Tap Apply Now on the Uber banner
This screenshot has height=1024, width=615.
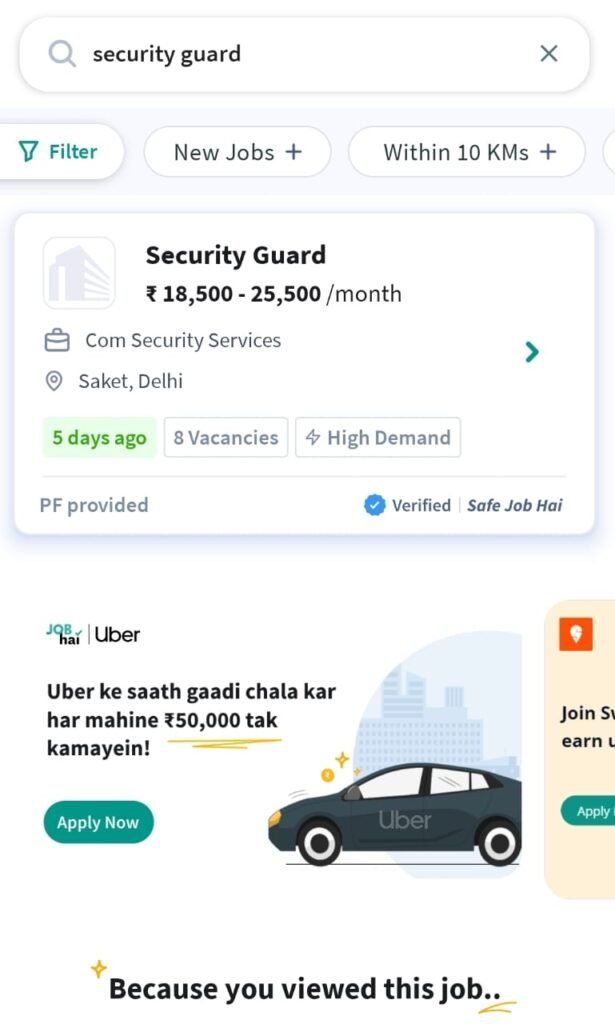pos(98,822)
